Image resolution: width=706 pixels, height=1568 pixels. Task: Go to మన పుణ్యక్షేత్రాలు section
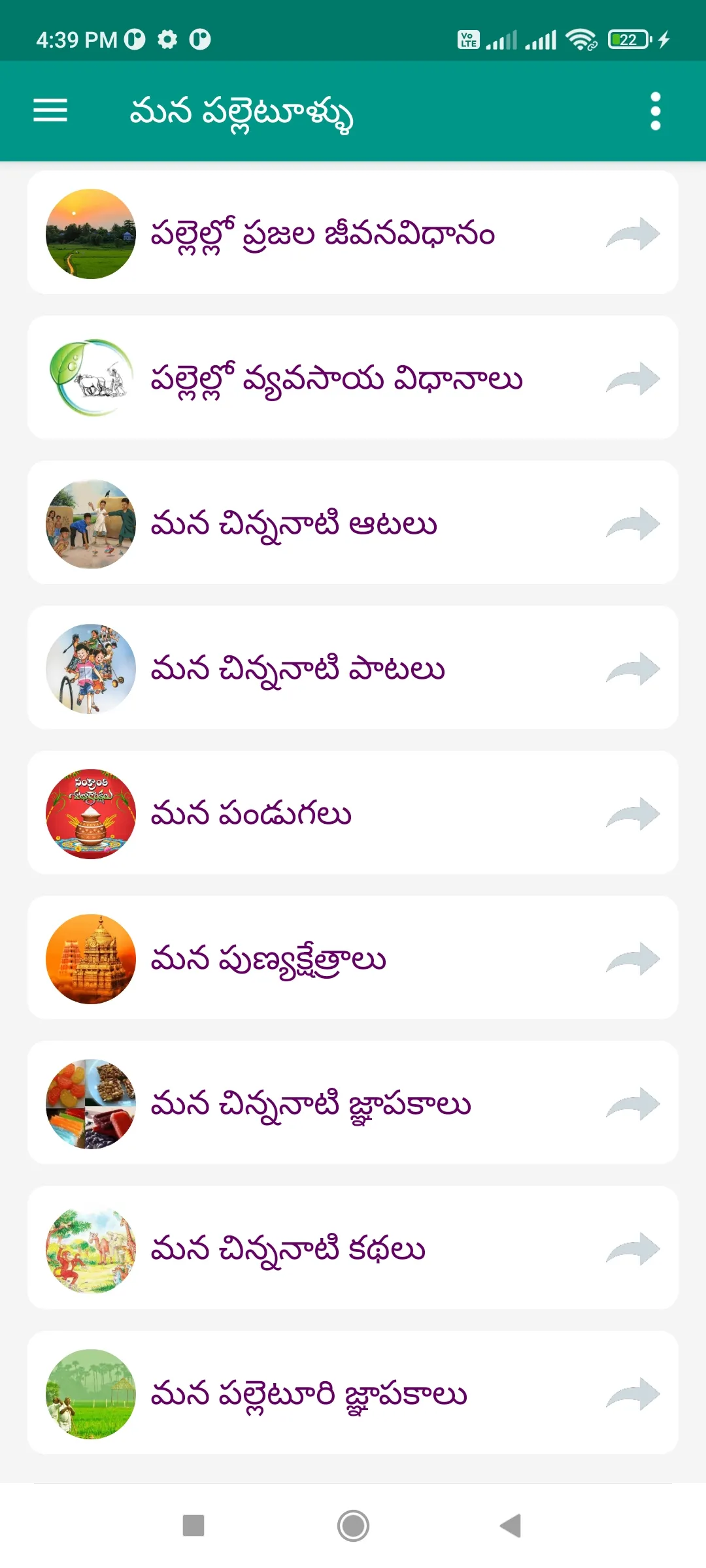353,958
